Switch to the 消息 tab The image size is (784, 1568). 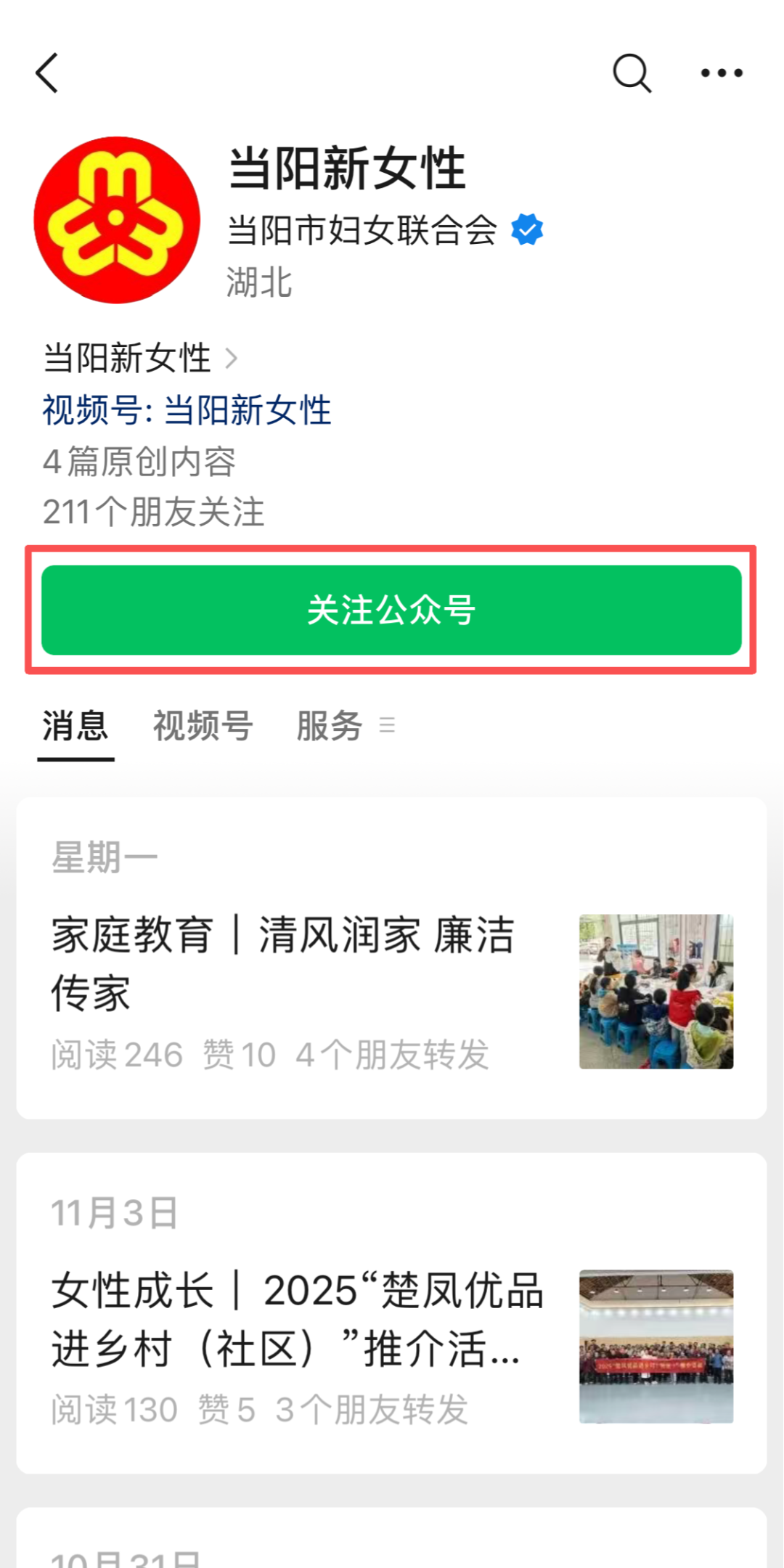click(75, 726)
